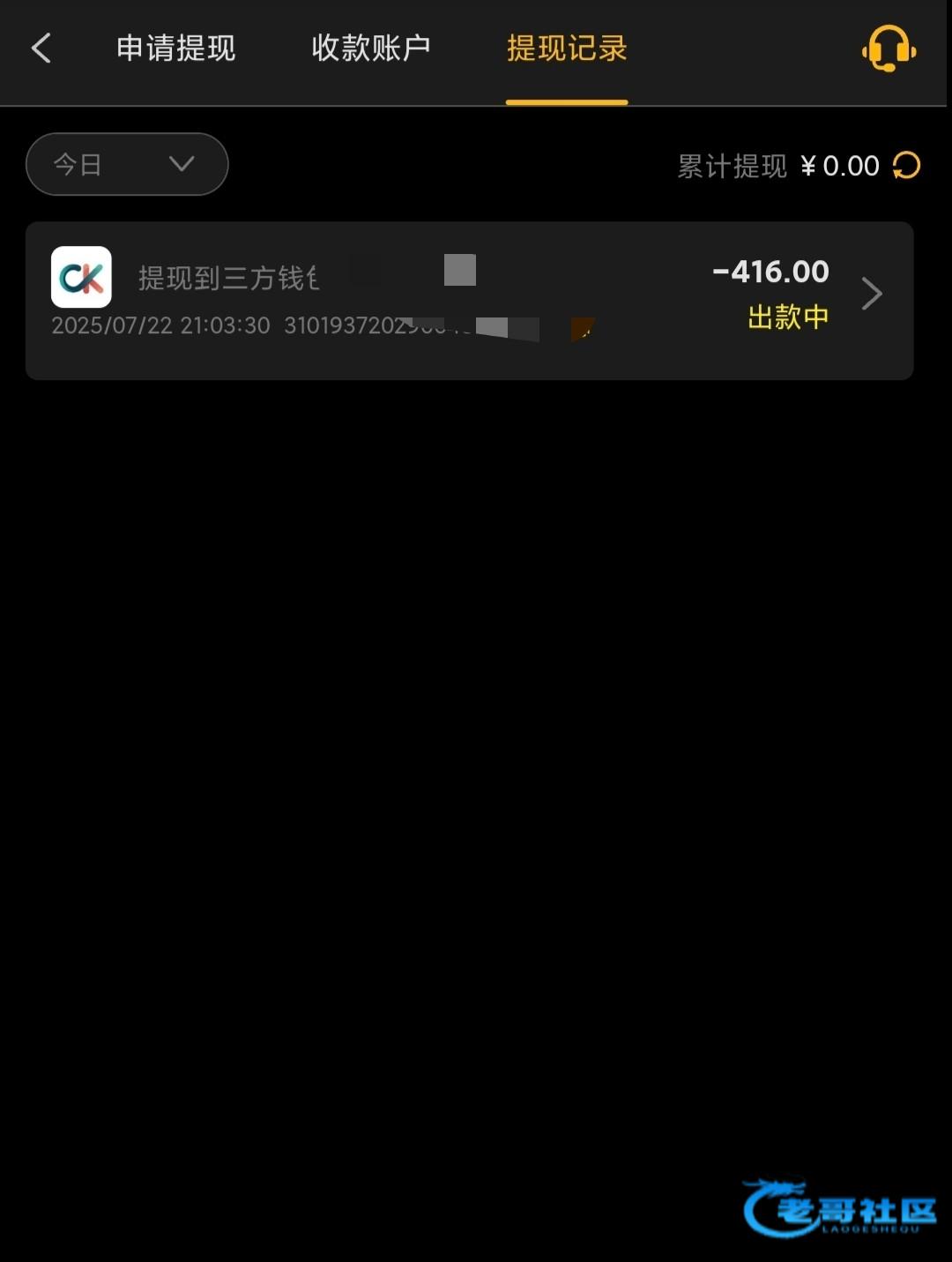The width and height of the screenshot is (952, 1262).
Task: Switch to the 申请提现 tab
Action: coord(176,49)
